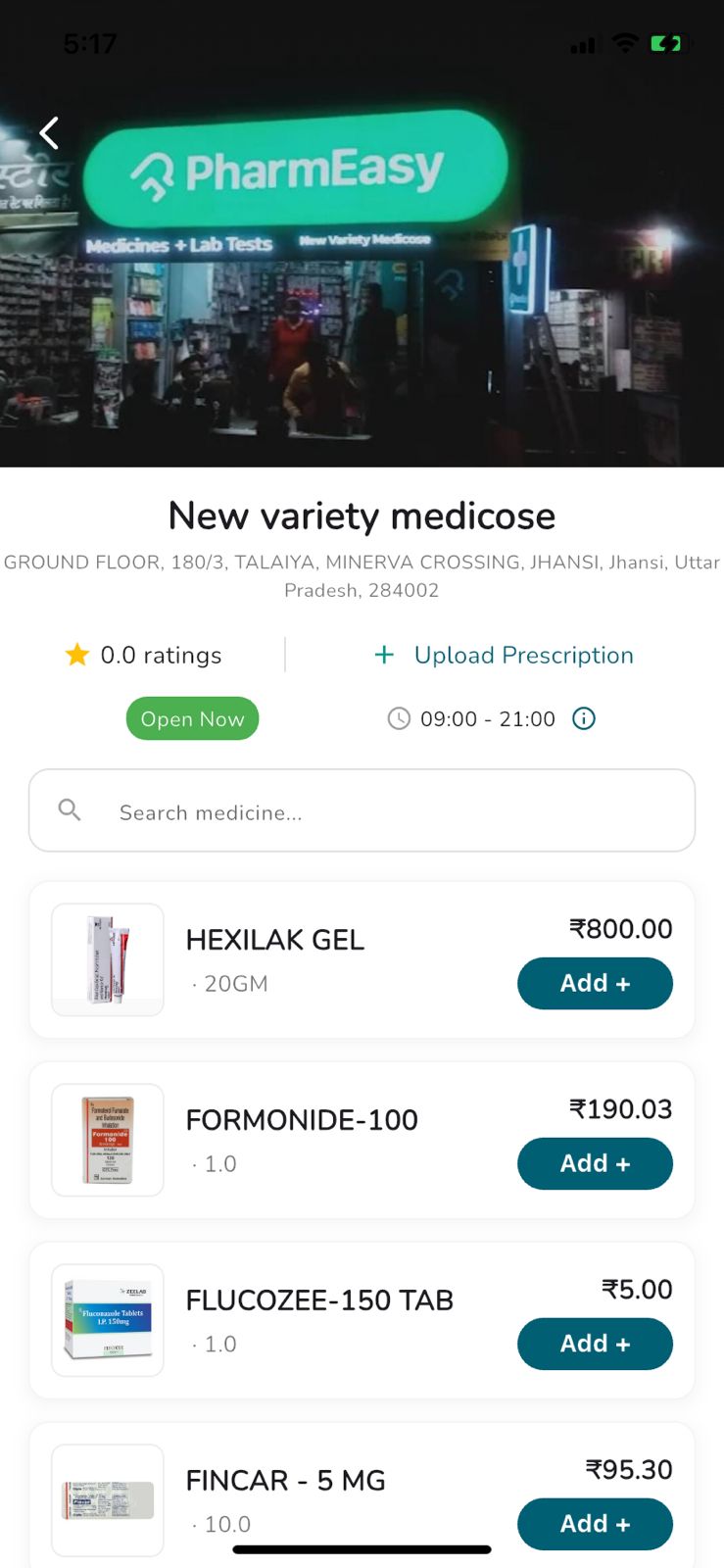View FLUCOZEE-150 TAB product details
Image resolution: width=724 pixels, height=1568 pixels.
(x=319, y=1300)
